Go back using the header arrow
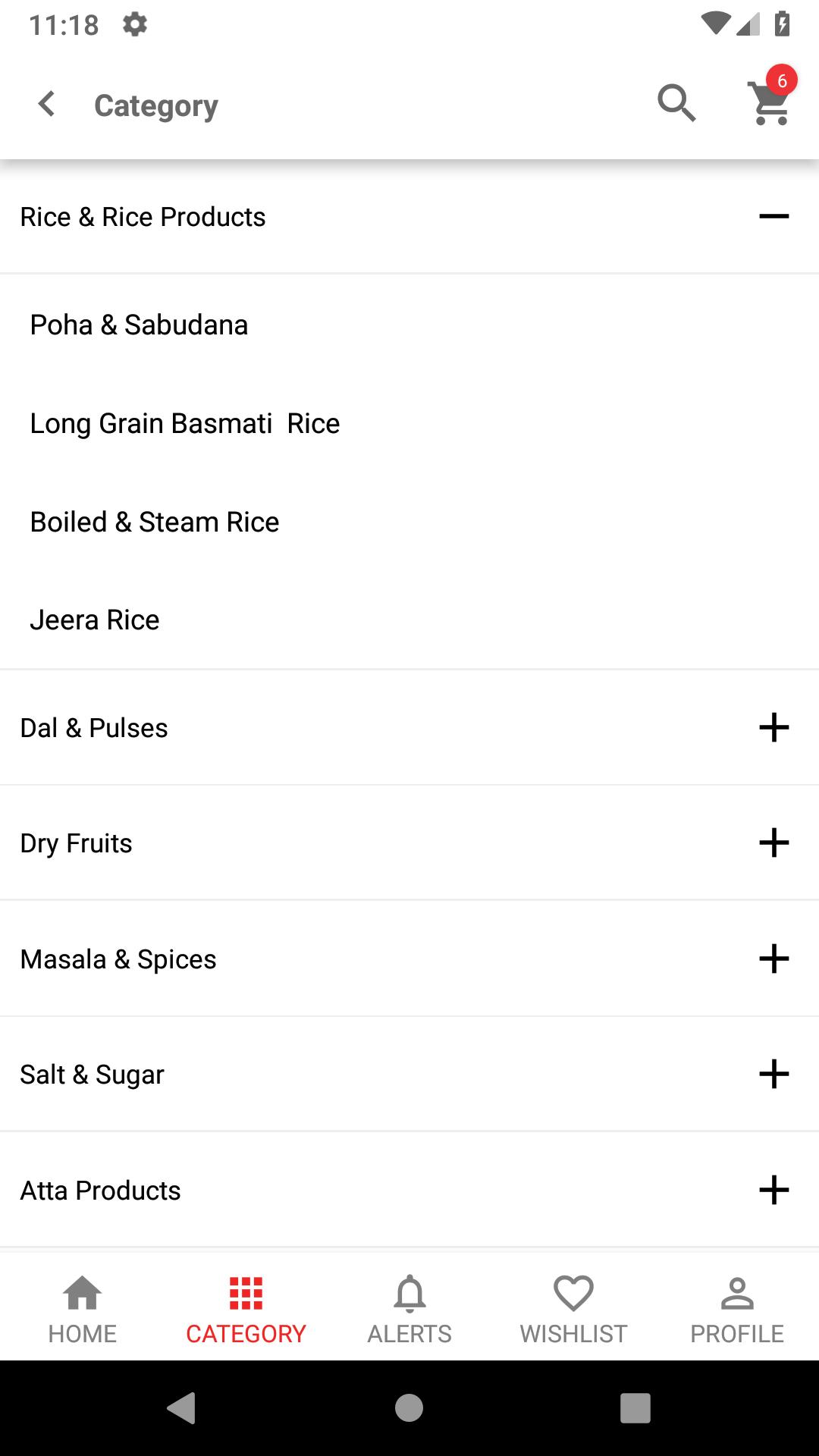 47,104
